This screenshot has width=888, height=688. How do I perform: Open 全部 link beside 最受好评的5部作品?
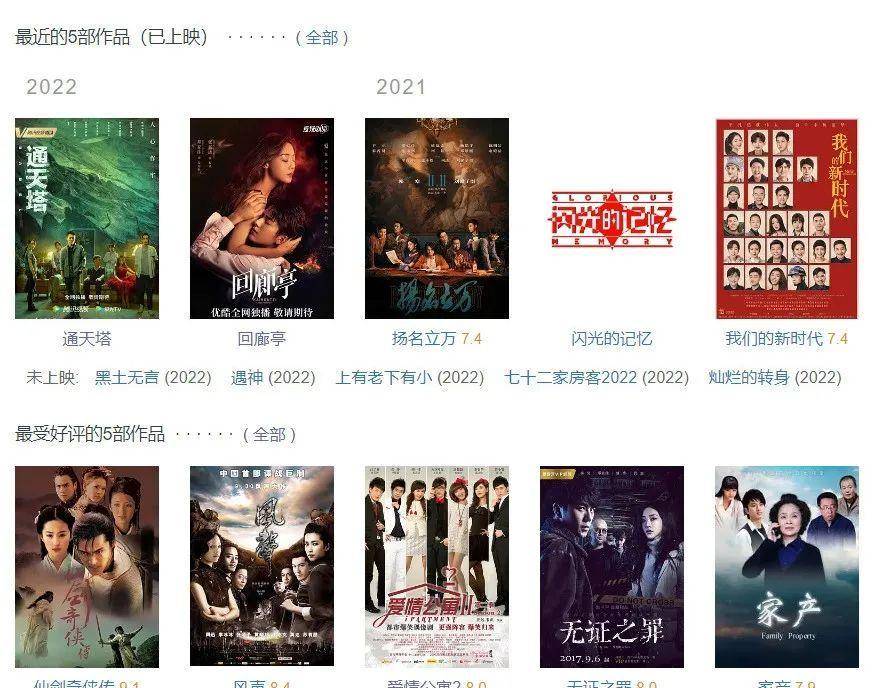click(269, 435)
